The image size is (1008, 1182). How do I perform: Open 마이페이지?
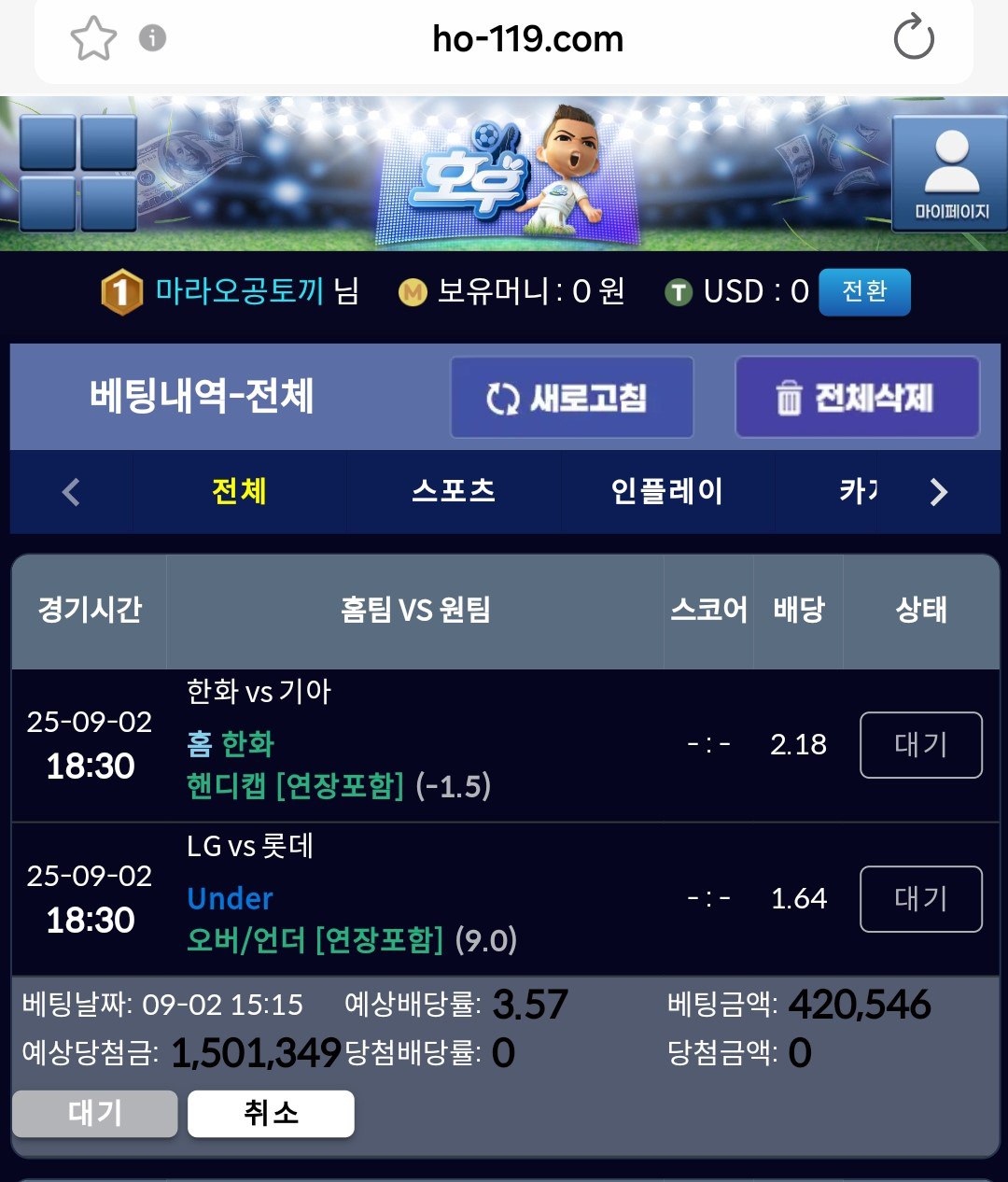point(950,174)
